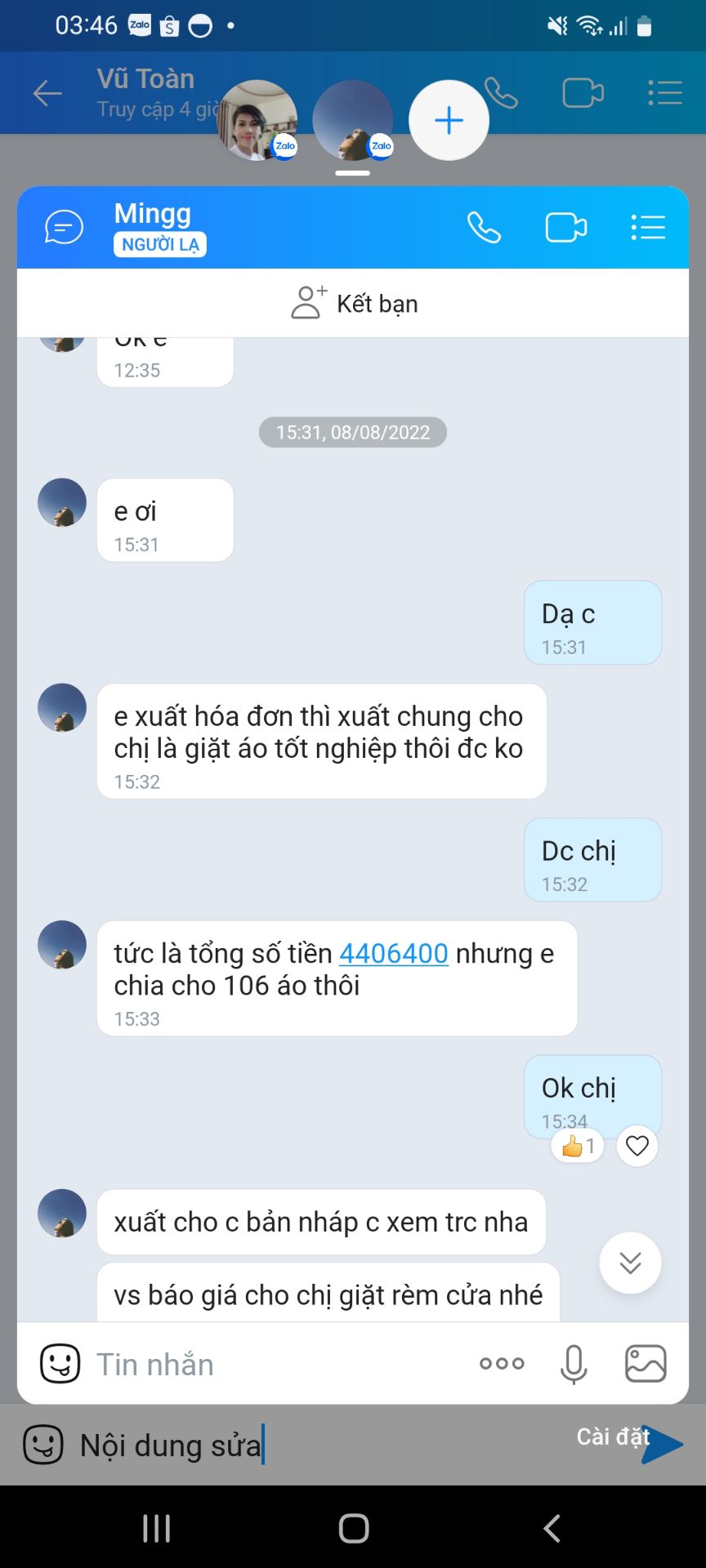Tap 'Kết bạn' to send a friend request
Image resolution: width=706 pixels, height=1568 pixels.
tap(353, 303)
